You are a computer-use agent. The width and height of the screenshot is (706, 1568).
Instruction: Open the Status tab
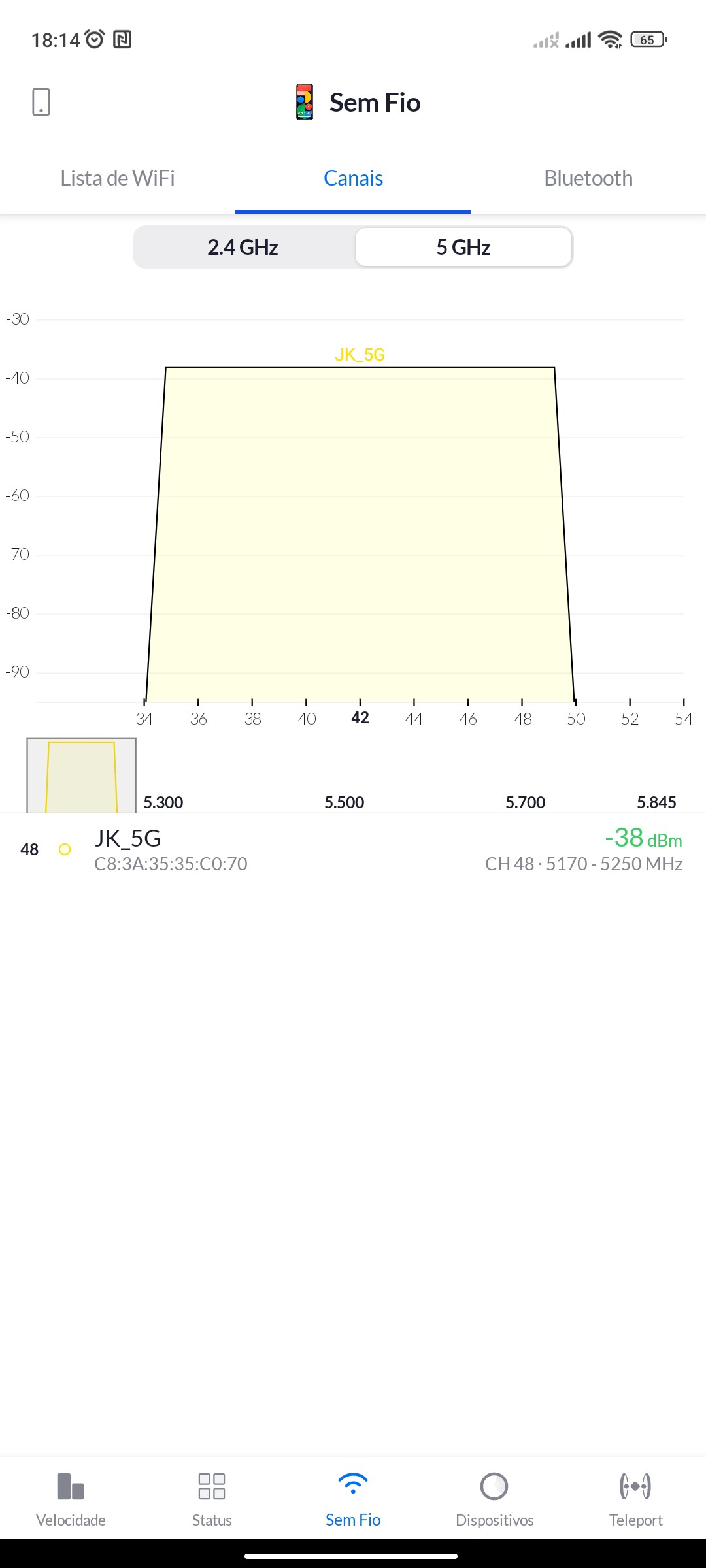[212, 1499]
